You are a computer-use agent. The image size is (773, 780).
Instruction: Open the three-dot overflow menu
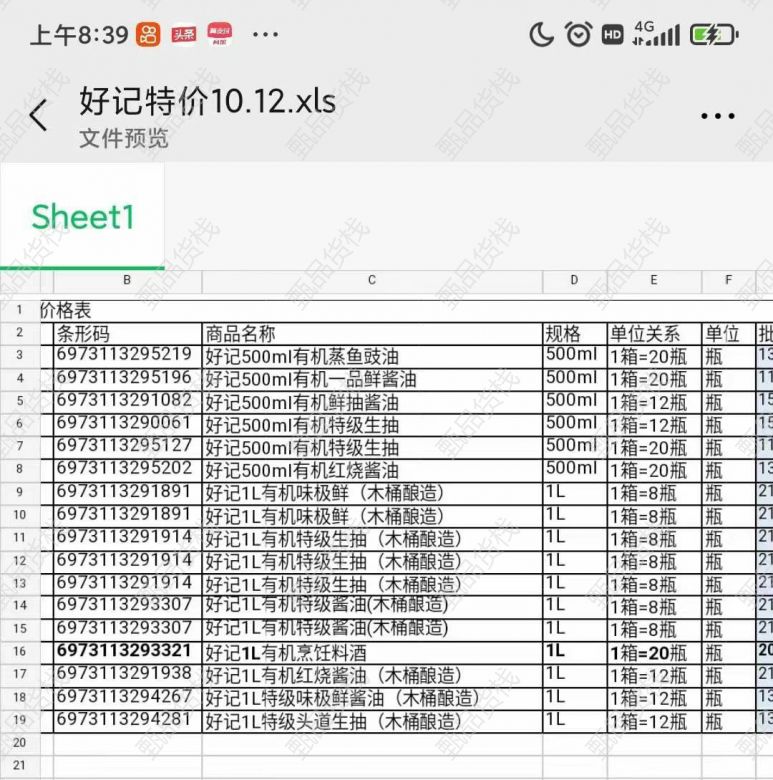point(717,117)
